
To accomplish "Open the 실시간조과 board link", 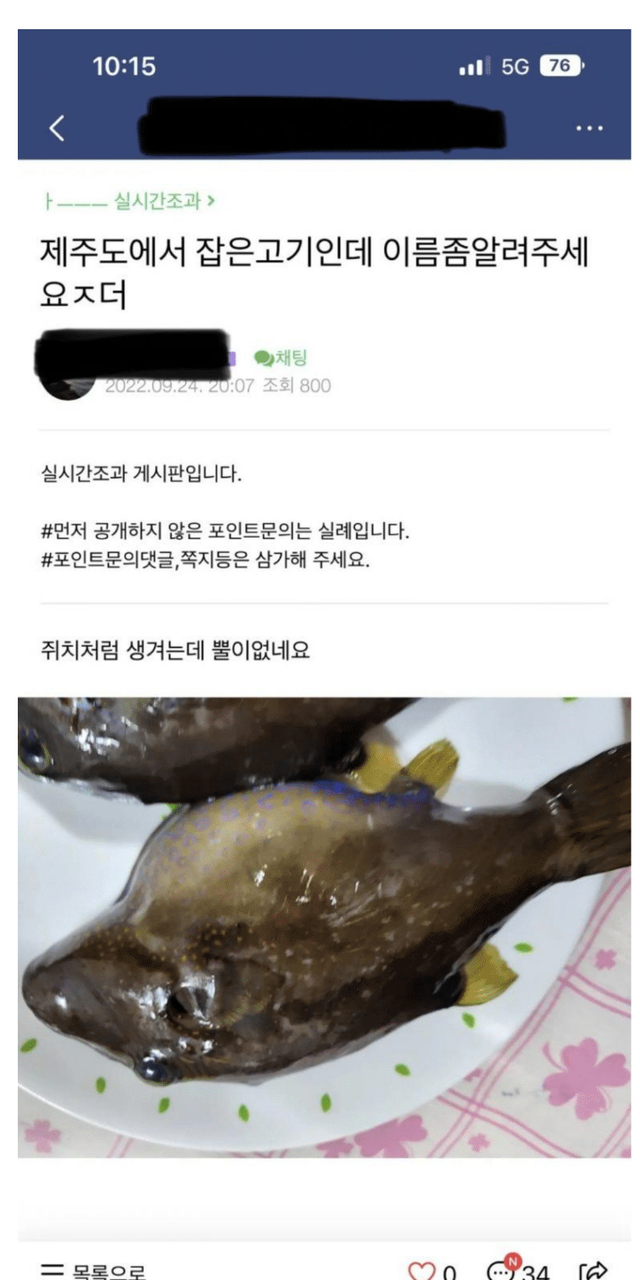I will coord(163,201).
